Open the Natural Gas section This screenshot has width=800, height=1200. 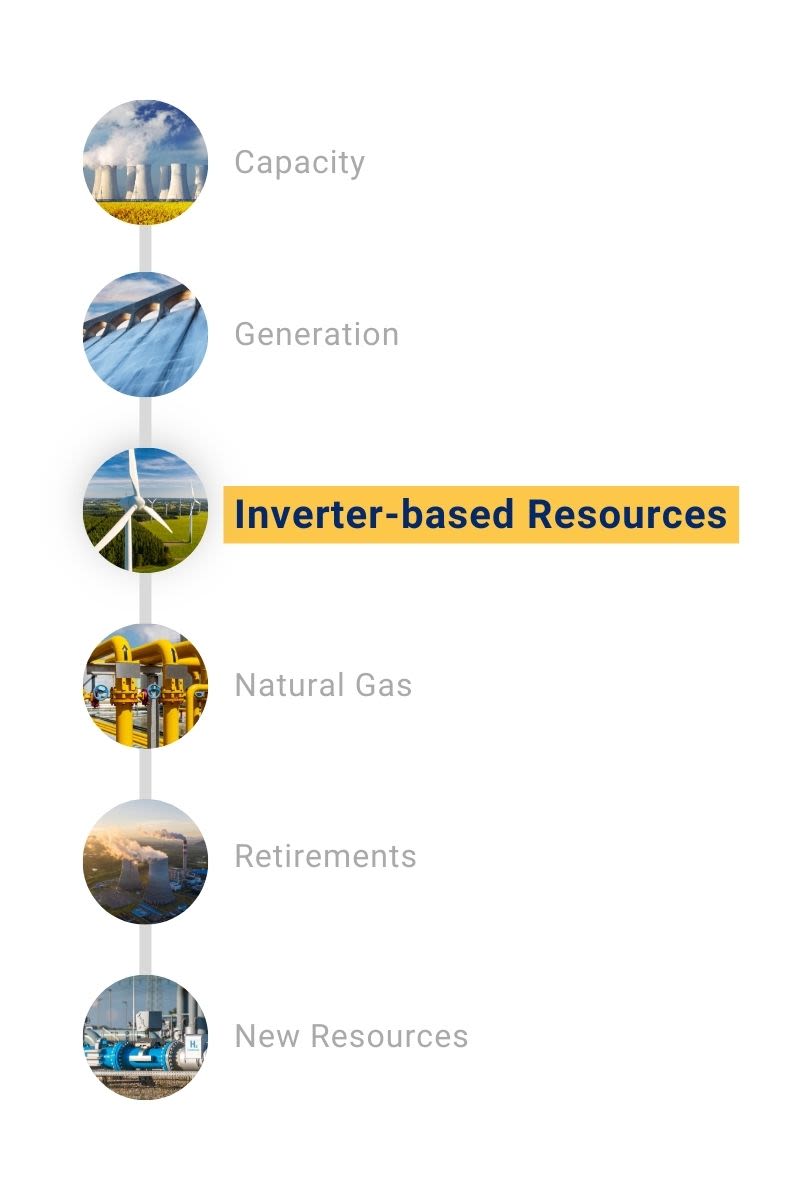323,685
